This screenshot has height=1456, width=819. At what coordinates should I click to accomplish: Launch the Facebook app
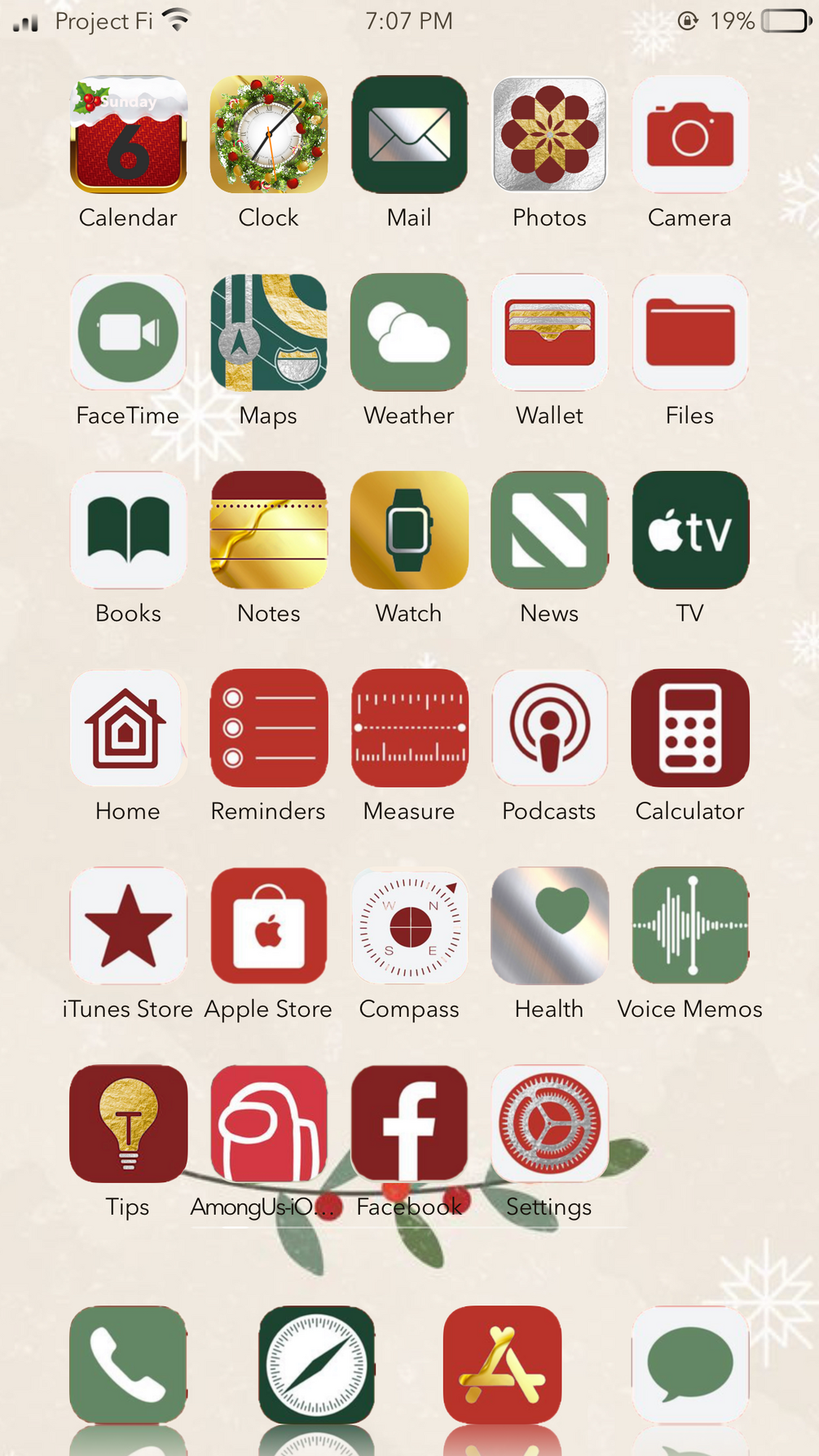[409, 1124]
